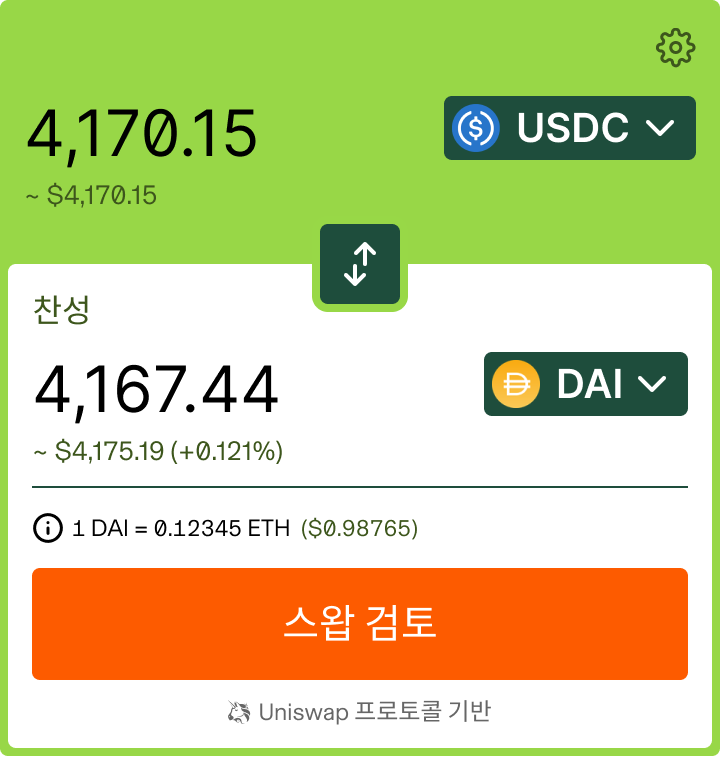Screen dimensions: 720x757
Task: Tap the info icon next to the DAI rate
Action: [x=47, y=528]
